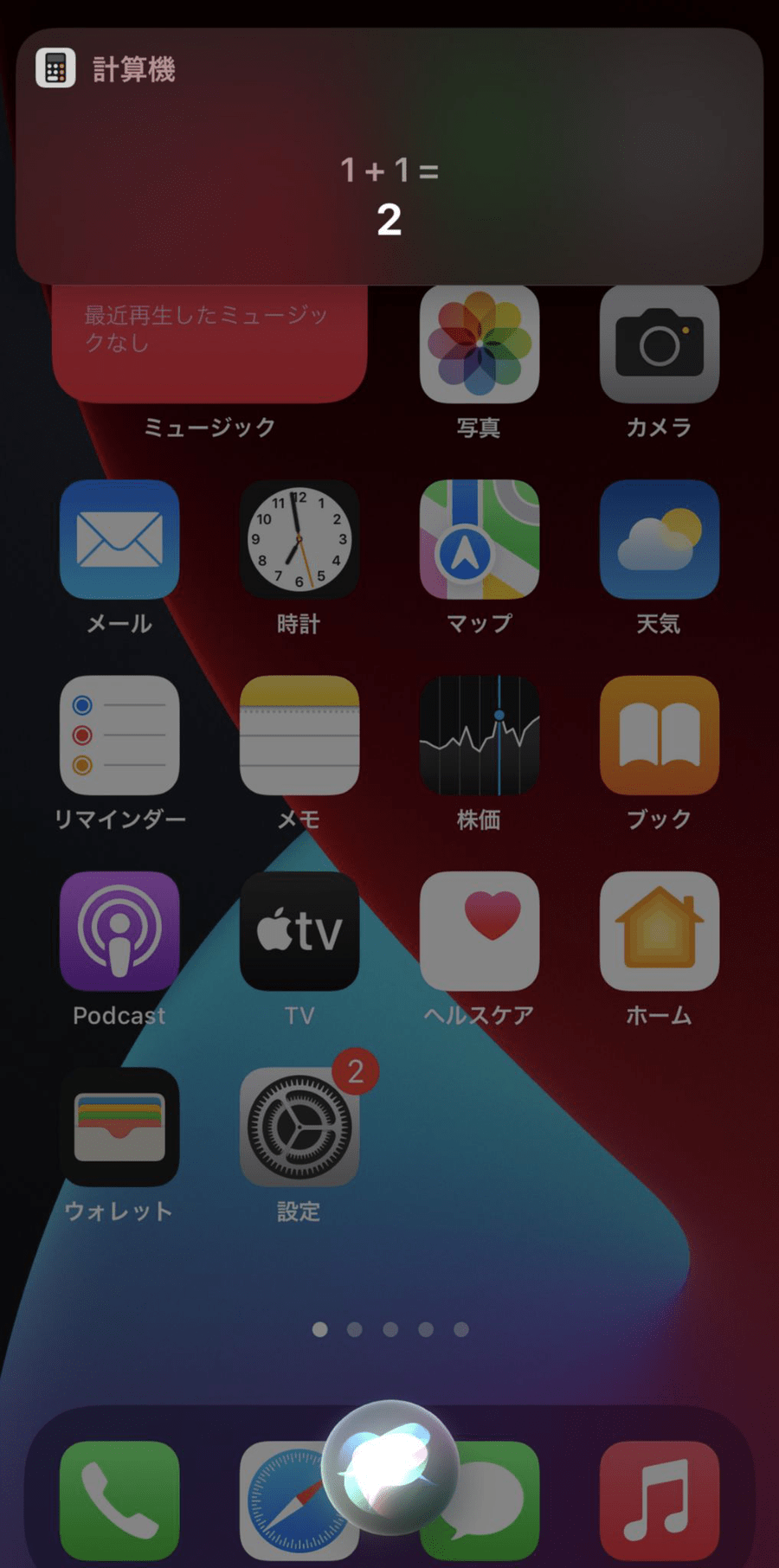The height and width of the screenshot is (1568, 779).
Task: Launch the Apple TV app
Action: (x=299, y=931)
